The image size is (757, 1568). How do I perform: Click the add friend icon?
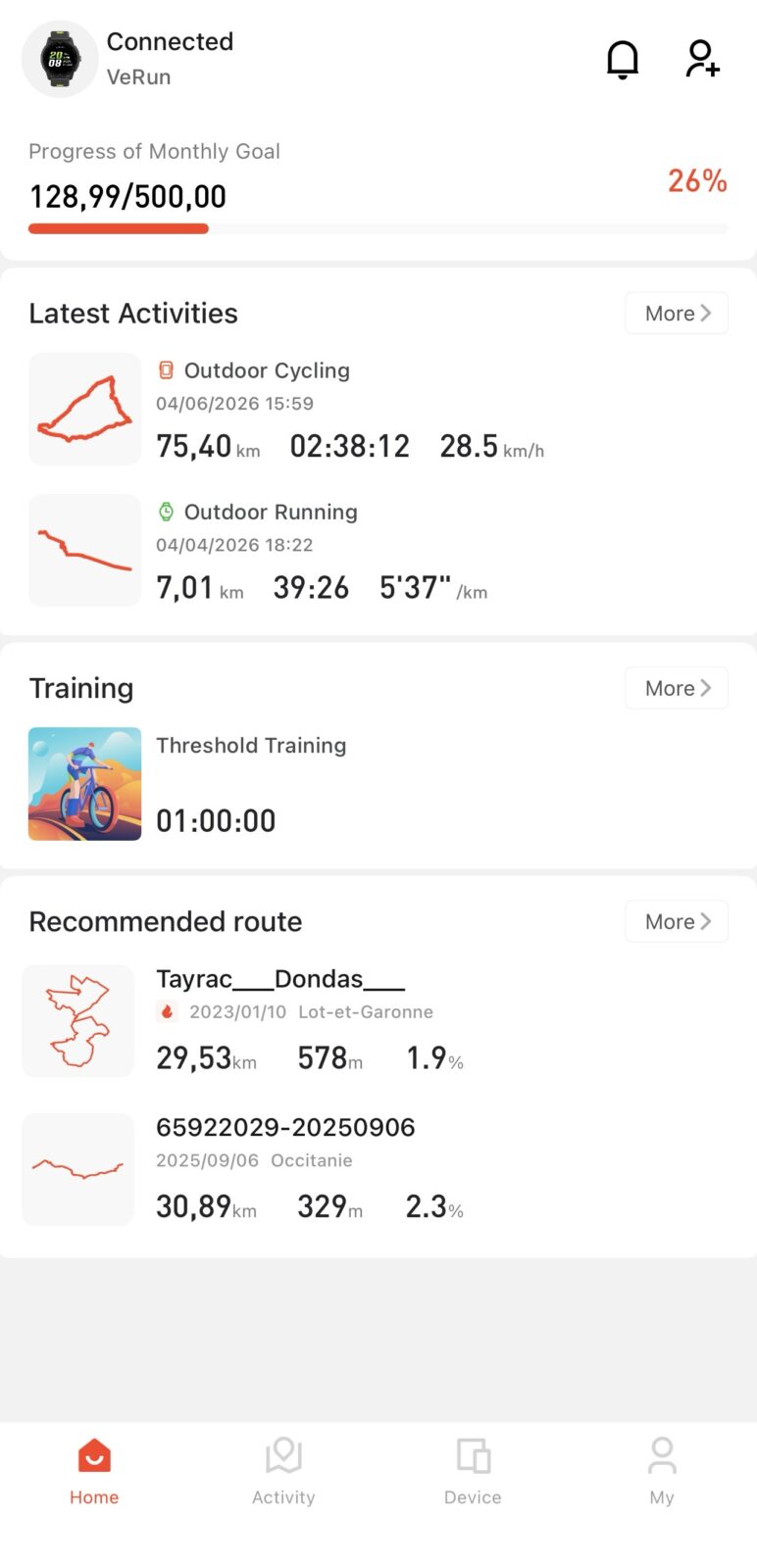point(702,59)
